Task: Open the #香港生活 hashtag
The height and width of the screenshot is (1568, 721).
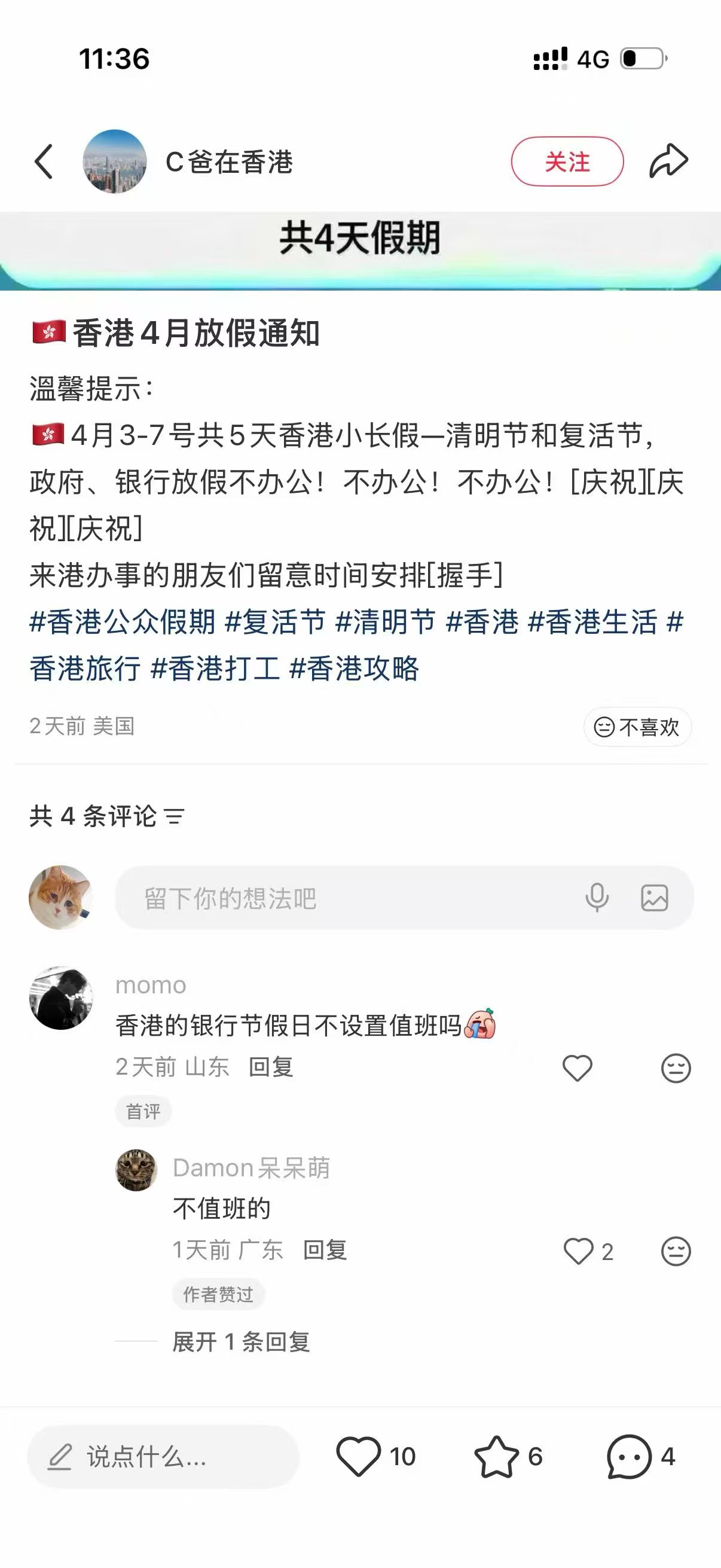Action: tap(592, 622)
